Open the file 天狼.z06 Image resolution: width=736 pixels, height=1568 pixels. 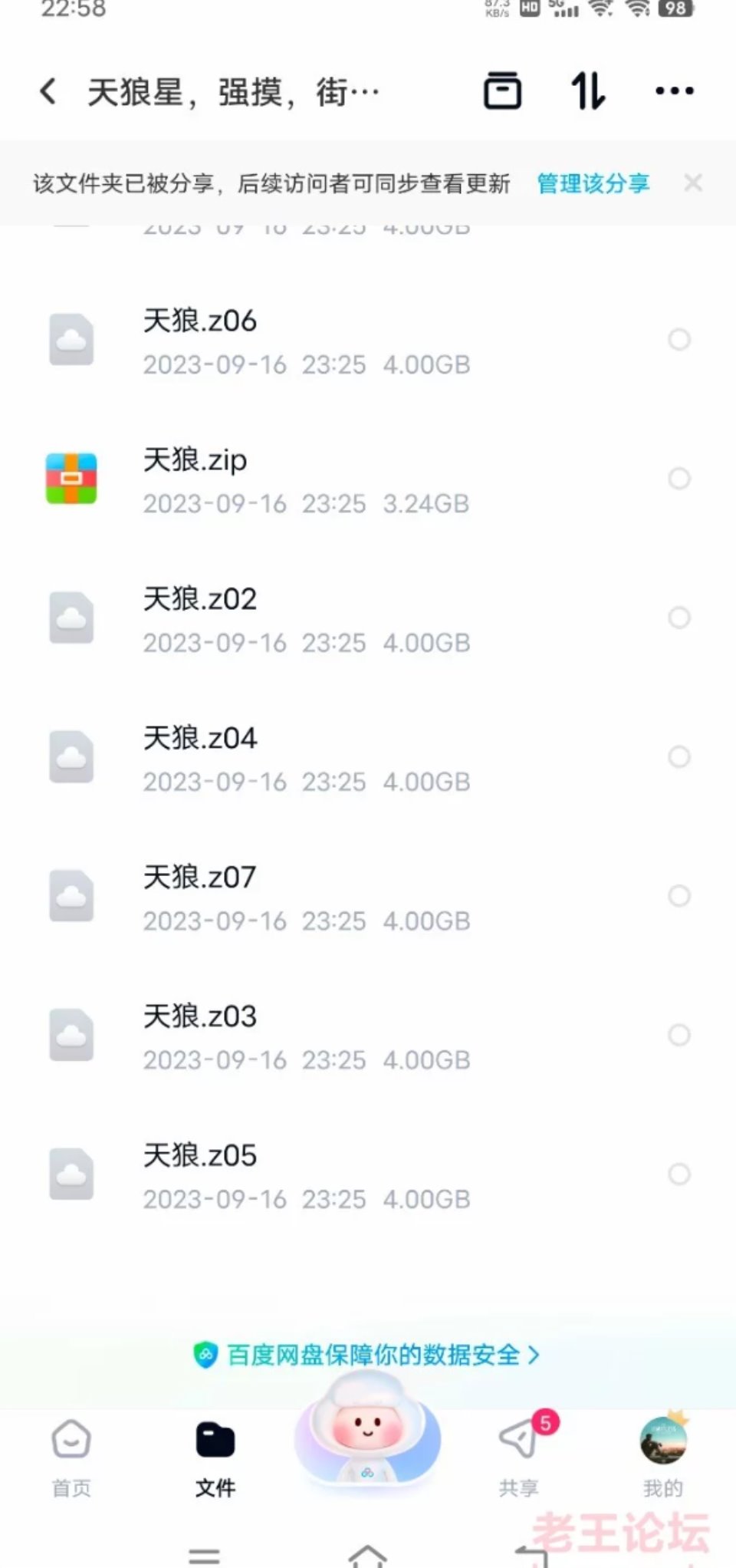tap(368, 340)
